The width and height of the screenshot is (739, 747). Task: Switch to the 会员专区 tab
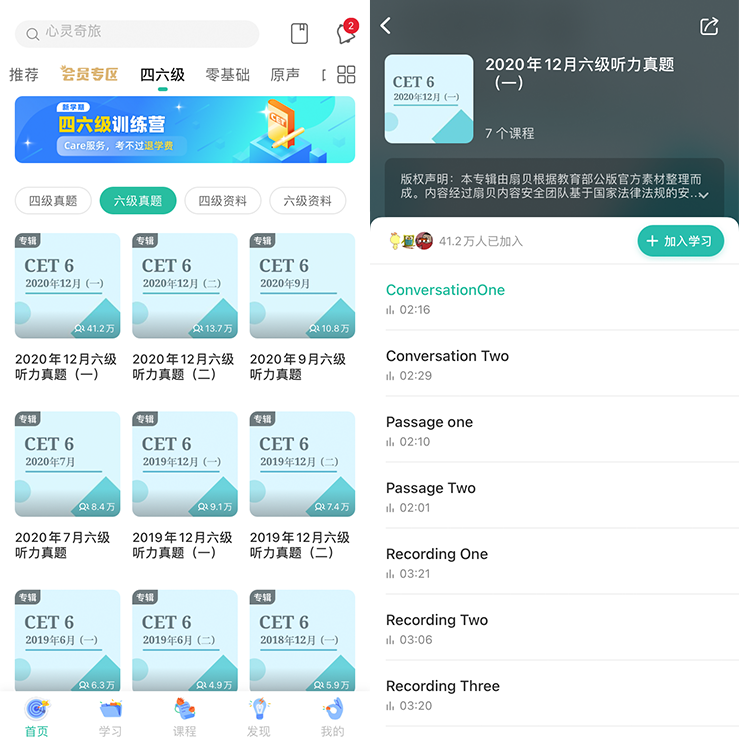coord(89,75)
